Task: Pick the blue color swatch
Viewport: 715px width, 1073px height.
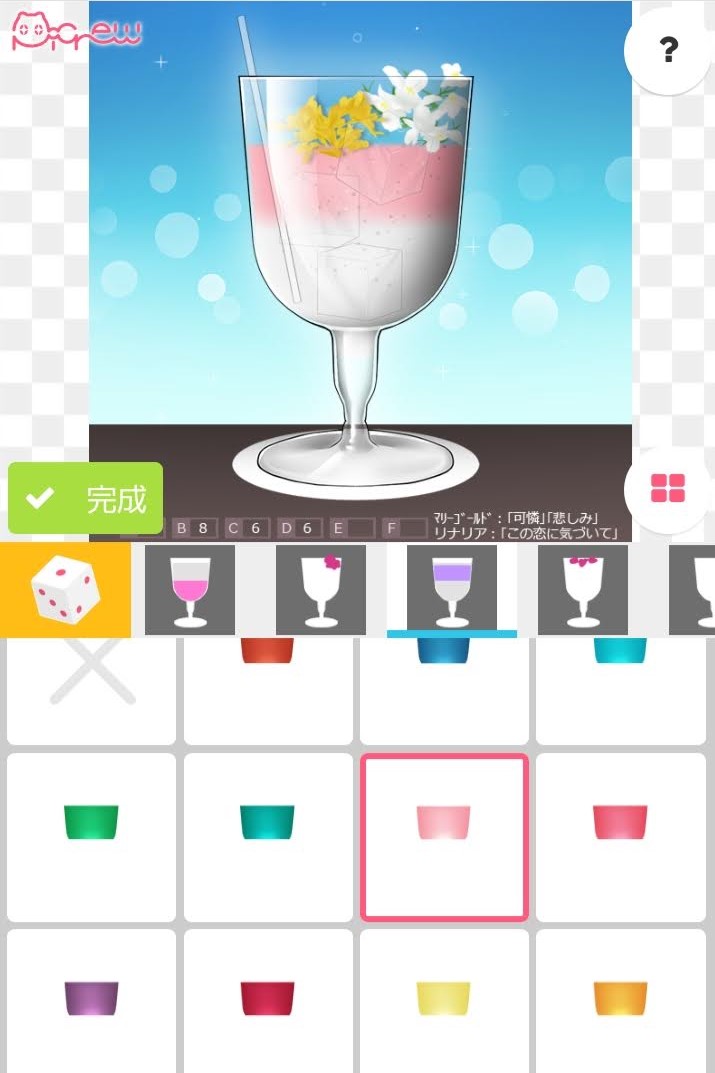Action: (444, 690)
